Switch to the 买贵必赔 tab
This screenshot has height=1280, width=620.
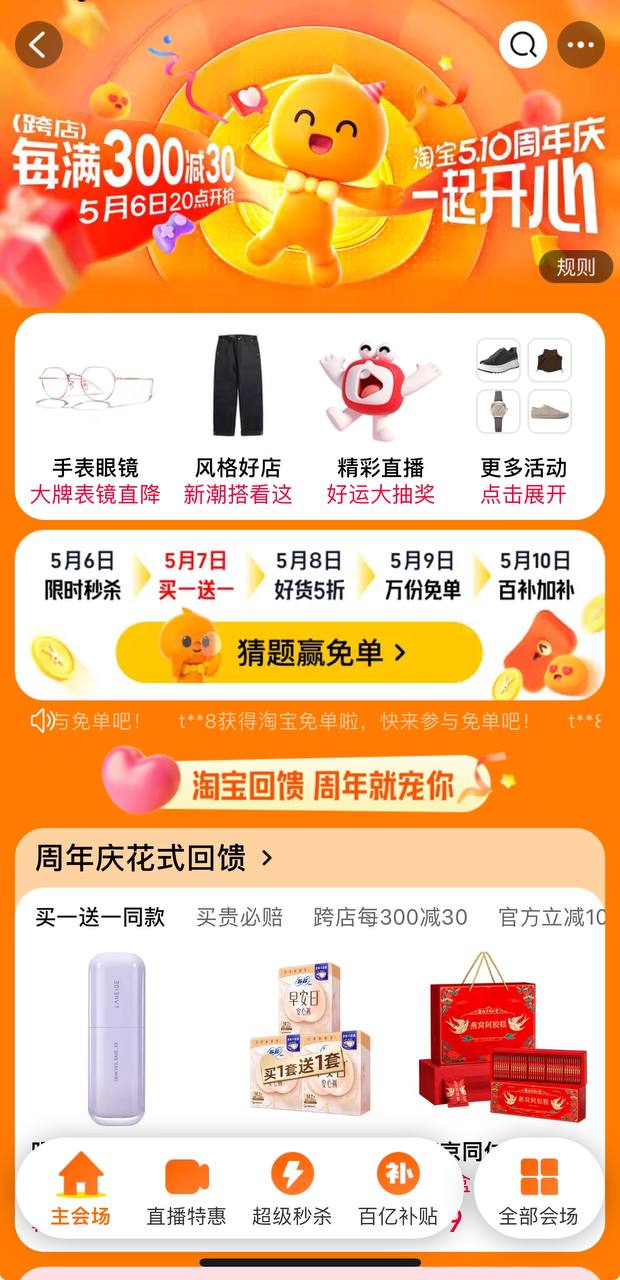[239, 917]
